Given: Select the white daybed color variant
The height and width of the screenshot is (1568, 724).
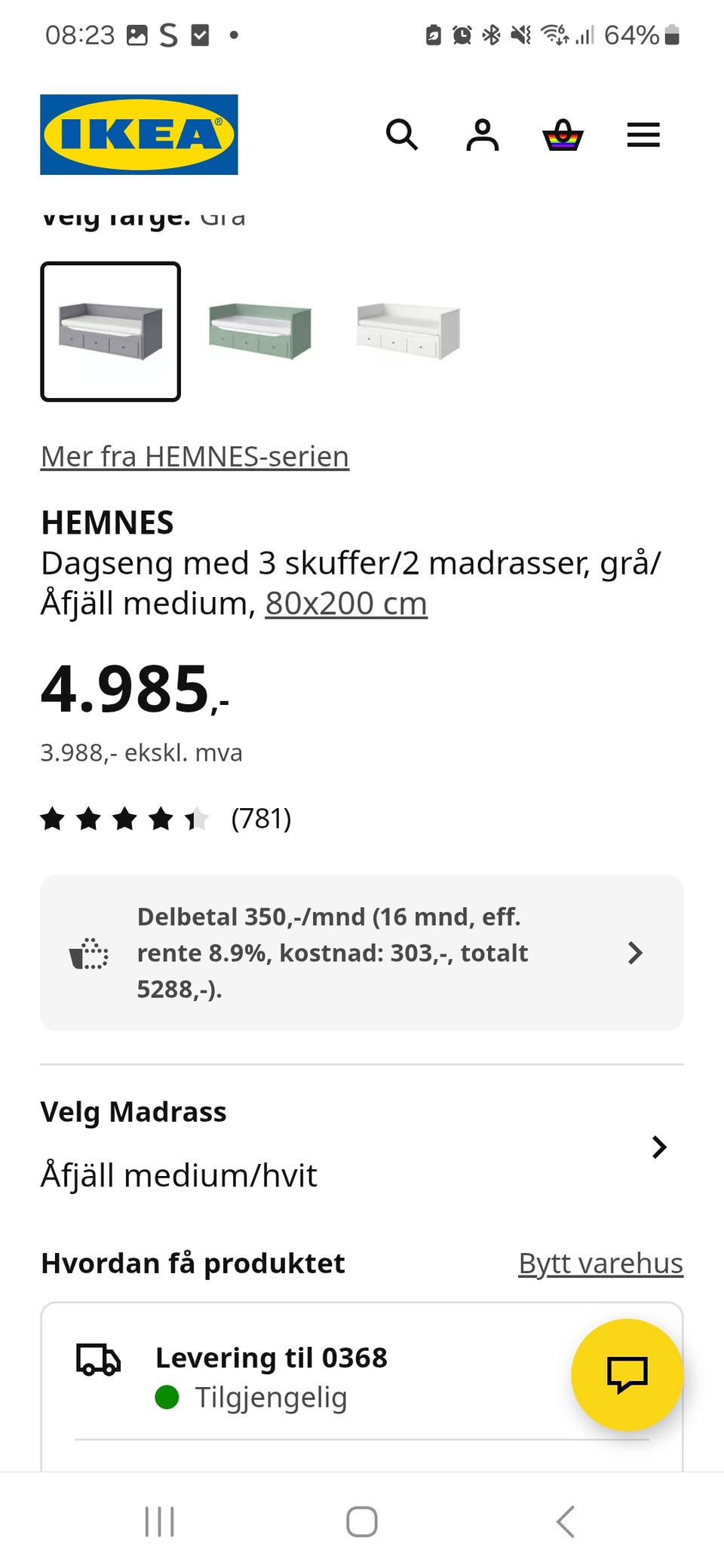Looking at the screenshot, I should click(x=407, y=332).
